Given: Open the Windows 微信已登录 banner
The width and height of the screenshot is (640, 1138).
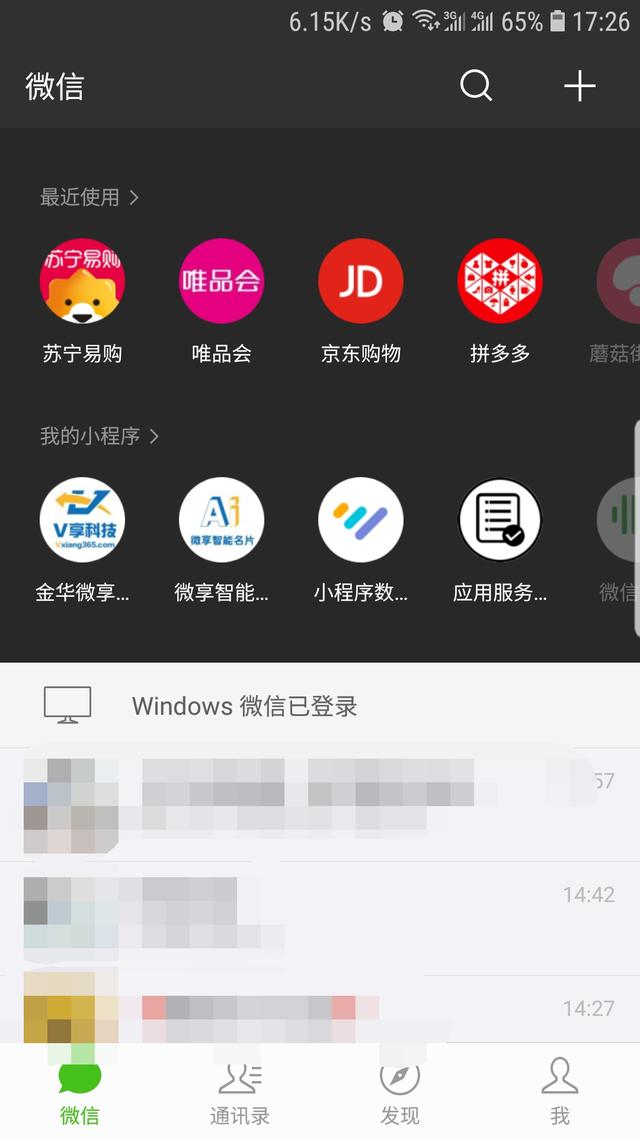Looking at the screenshot, I should click(x=320, y=705).
